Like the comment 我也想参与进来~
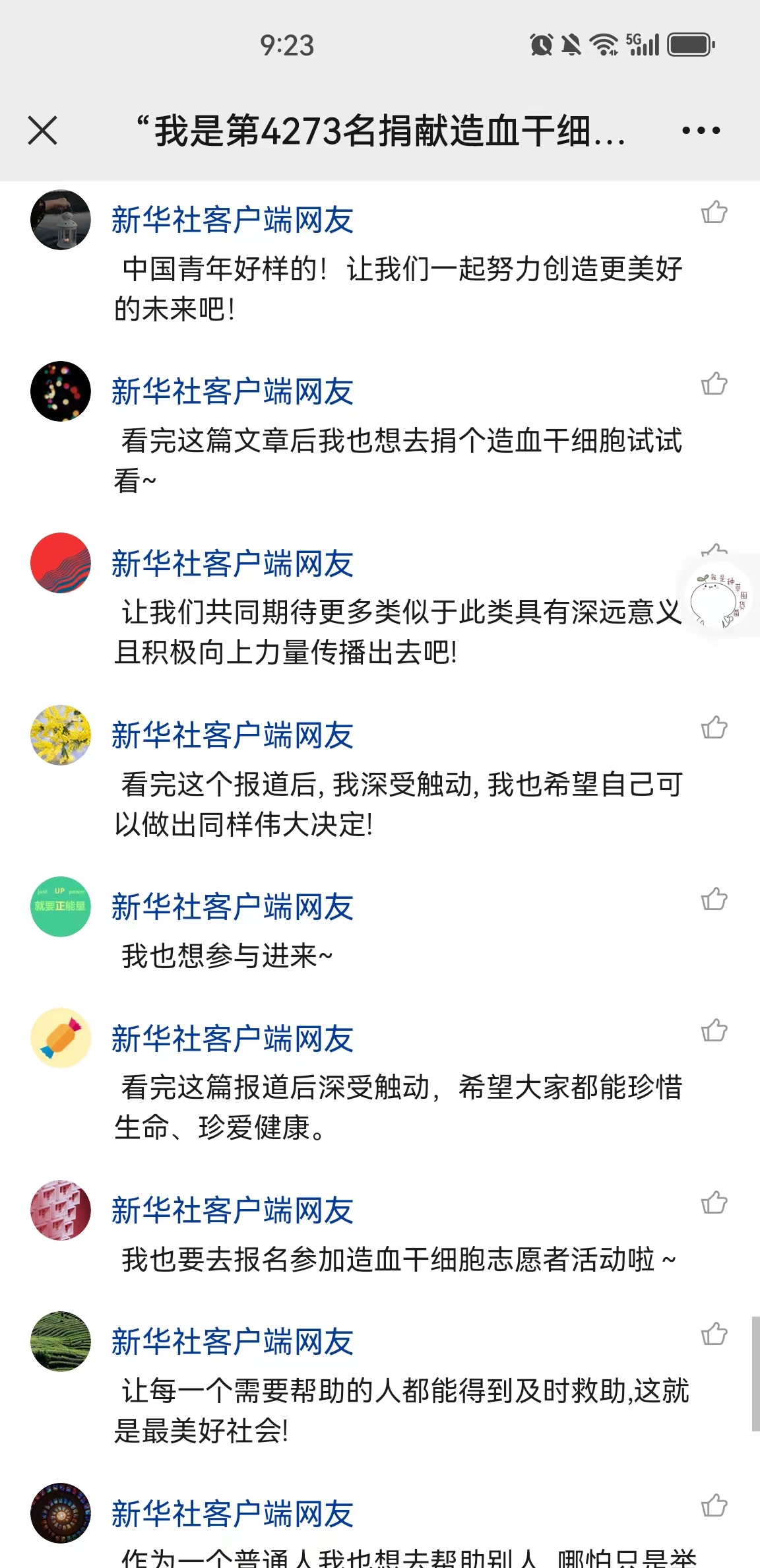The height and width of the screenshot is (1568, 760). point(714,899)
